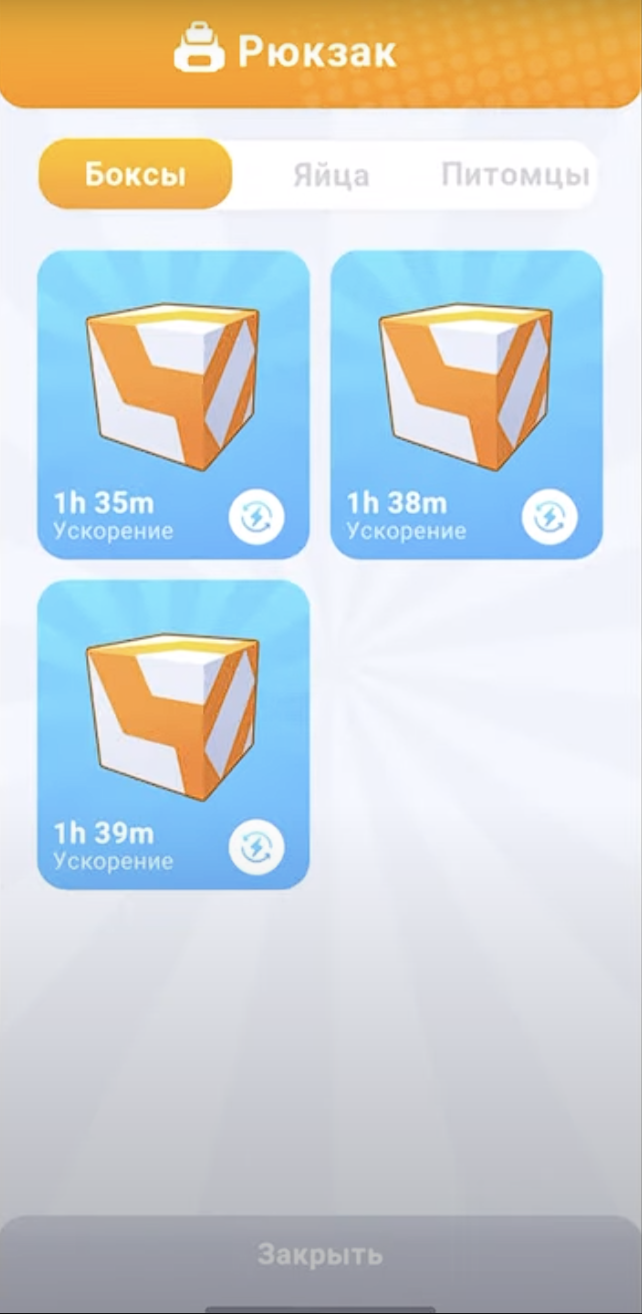Image resolution: width=642 pixels, height=1314 pixels.
Task: Close the backpack with Закрыть
Action: pyautogui.click(x=320, y=1254)
